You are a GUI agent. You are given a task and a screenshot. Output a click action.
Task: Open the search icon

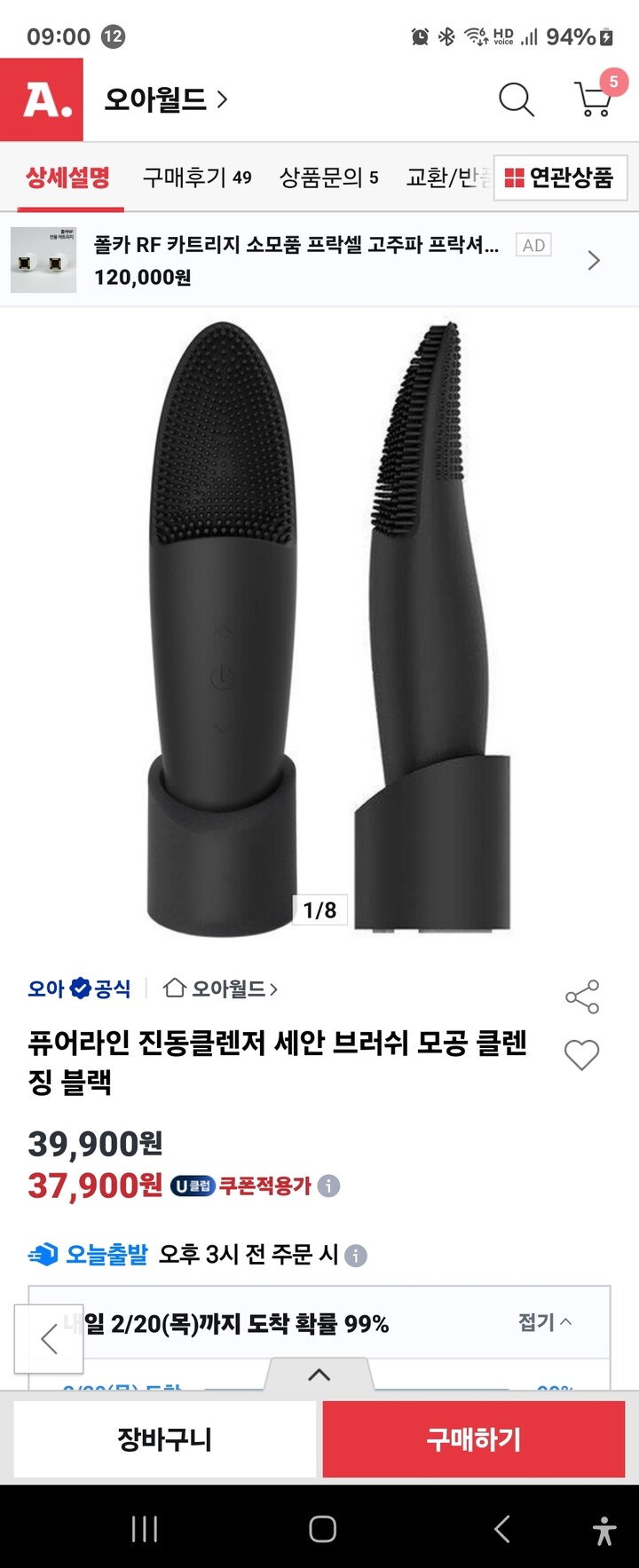point(515,100)
